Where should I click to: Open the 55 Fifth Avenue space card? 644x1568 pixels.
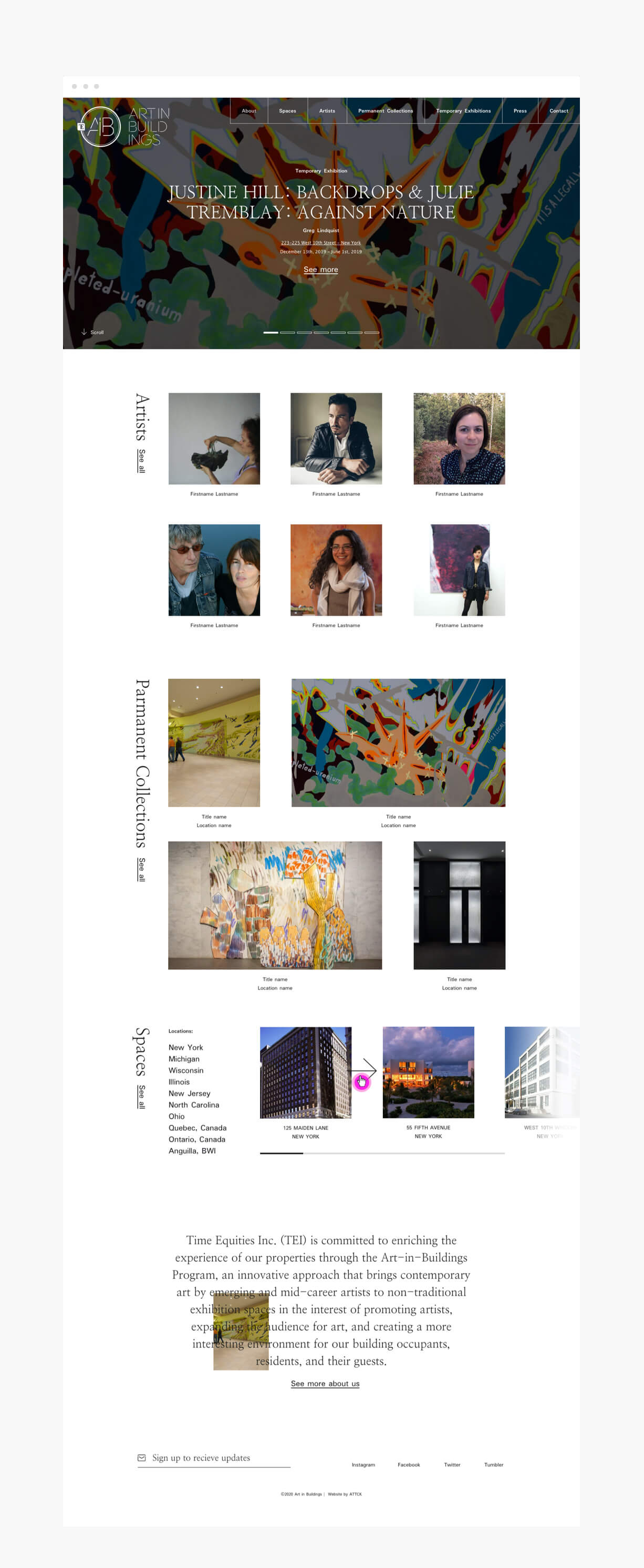click(x=428, y=1072)
